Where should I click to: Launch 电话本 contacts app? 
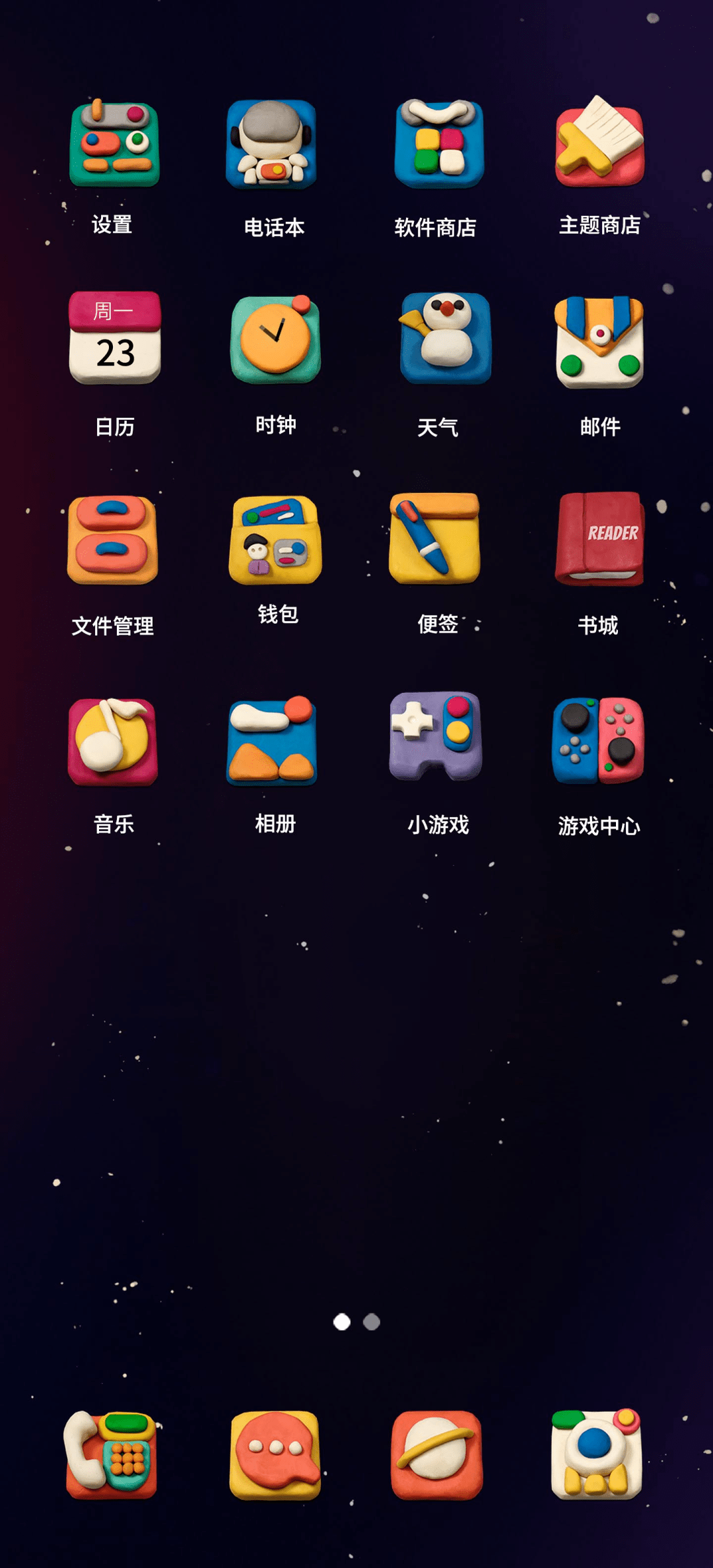[271, 145]
